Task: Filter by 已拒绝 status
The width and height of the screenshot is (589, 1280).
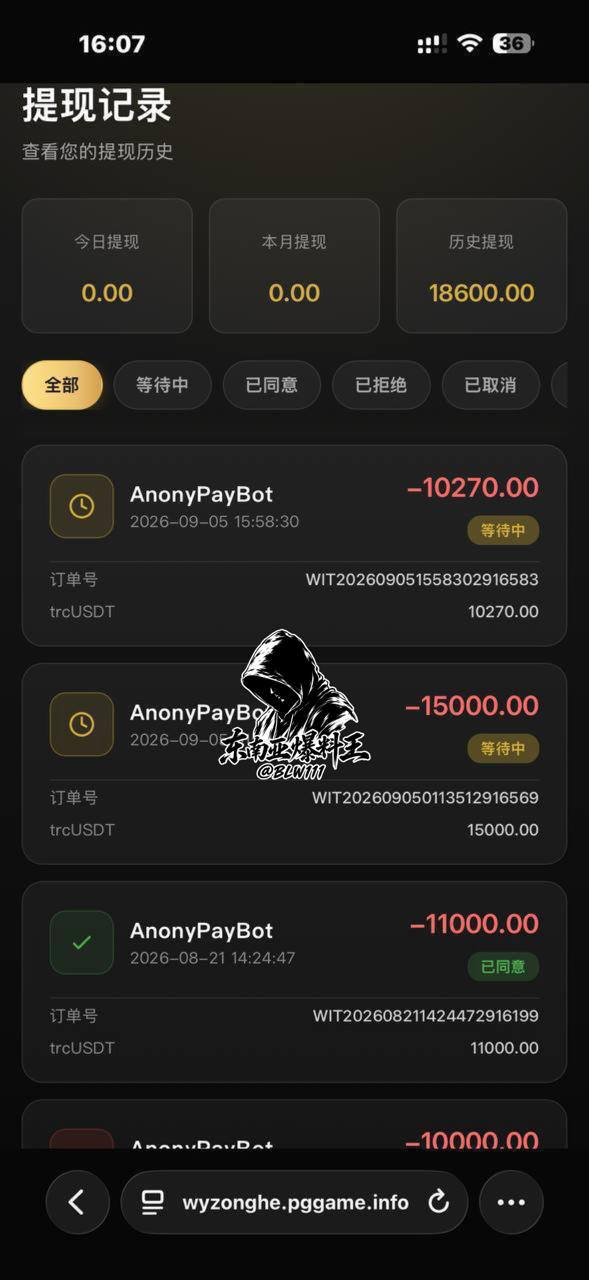Action: tap(381, 385)
